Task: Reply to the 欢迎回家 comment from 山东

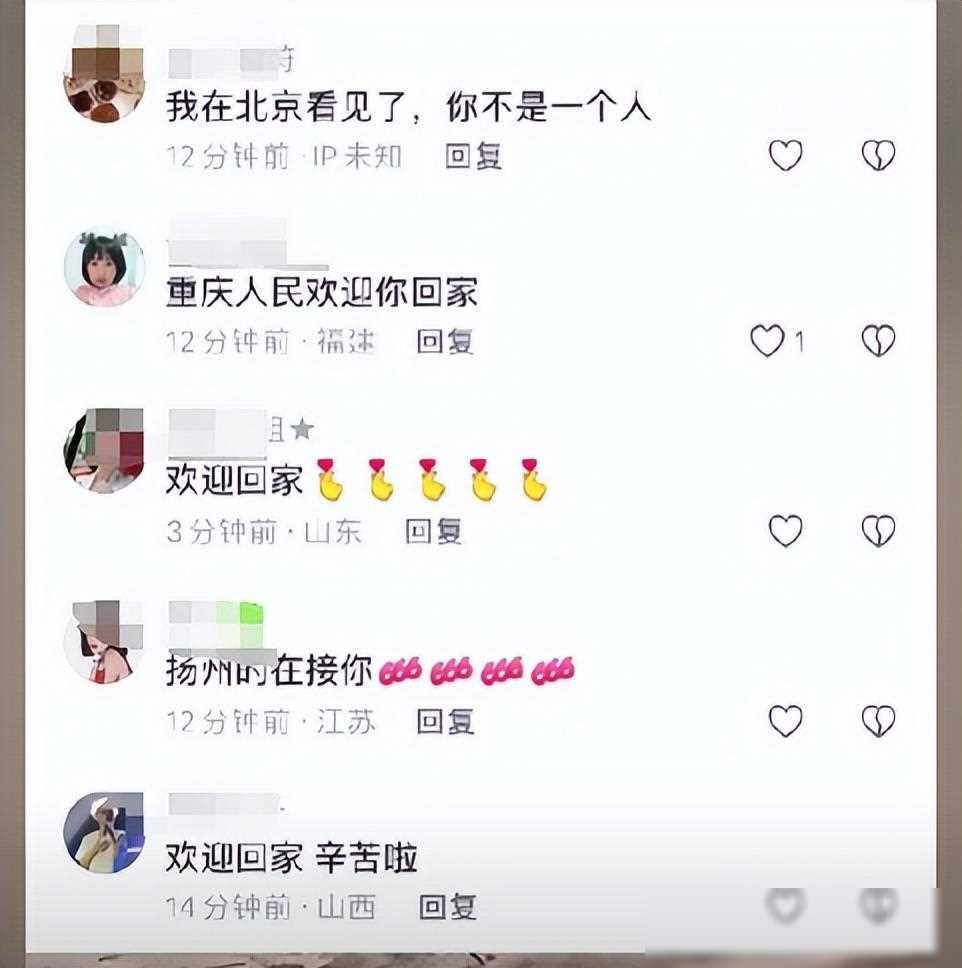Action: tap(433, 531)
